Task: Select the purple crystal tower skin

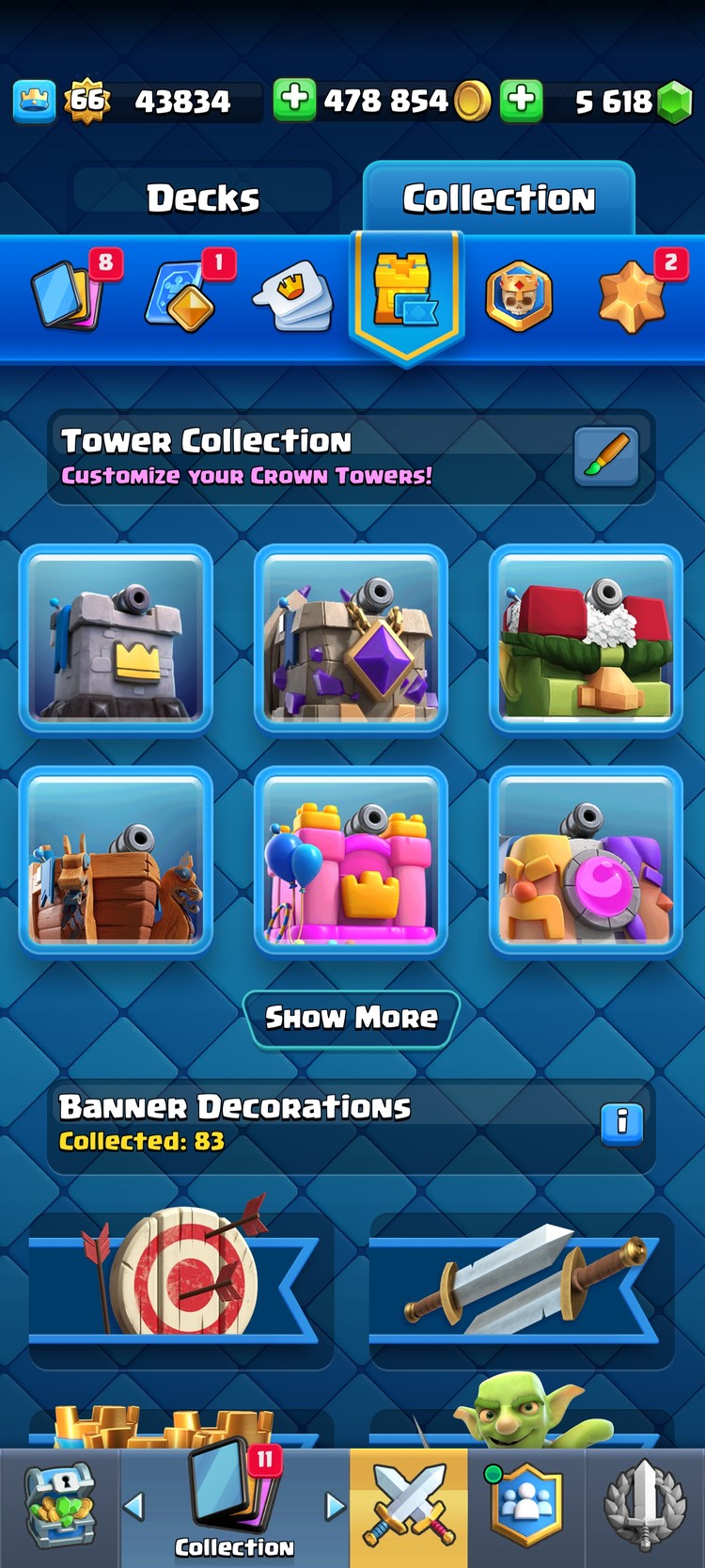Action: [351, 639]
